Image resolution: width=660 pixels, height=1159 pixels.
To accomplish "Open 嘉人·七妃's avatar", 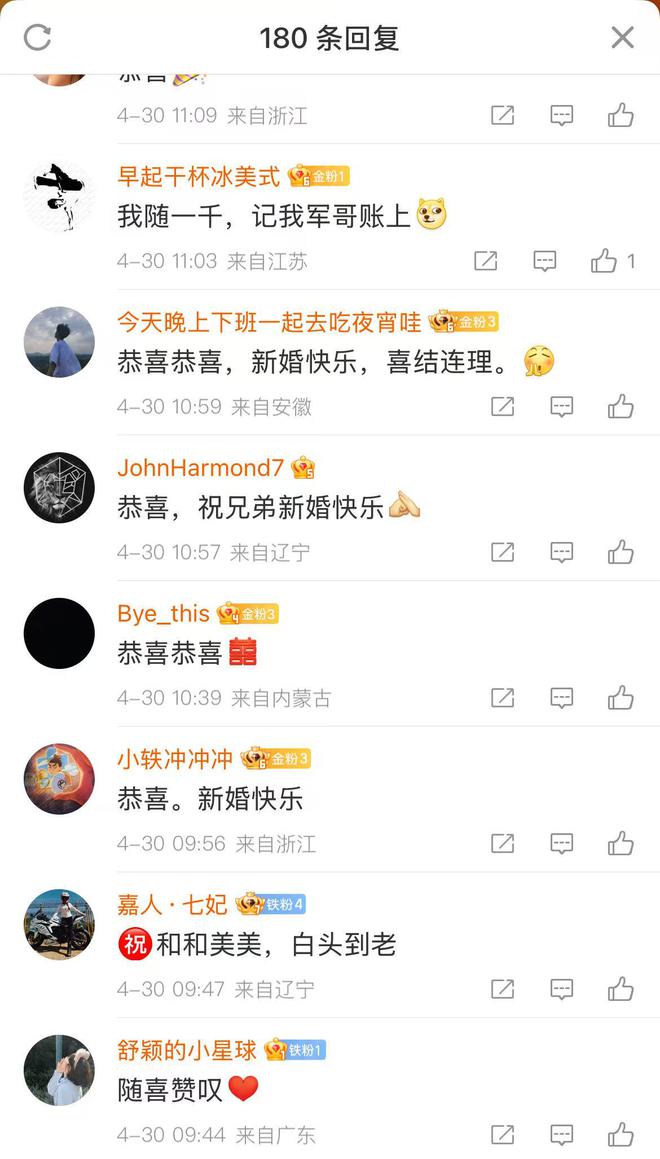I will (x=59, y=924).
